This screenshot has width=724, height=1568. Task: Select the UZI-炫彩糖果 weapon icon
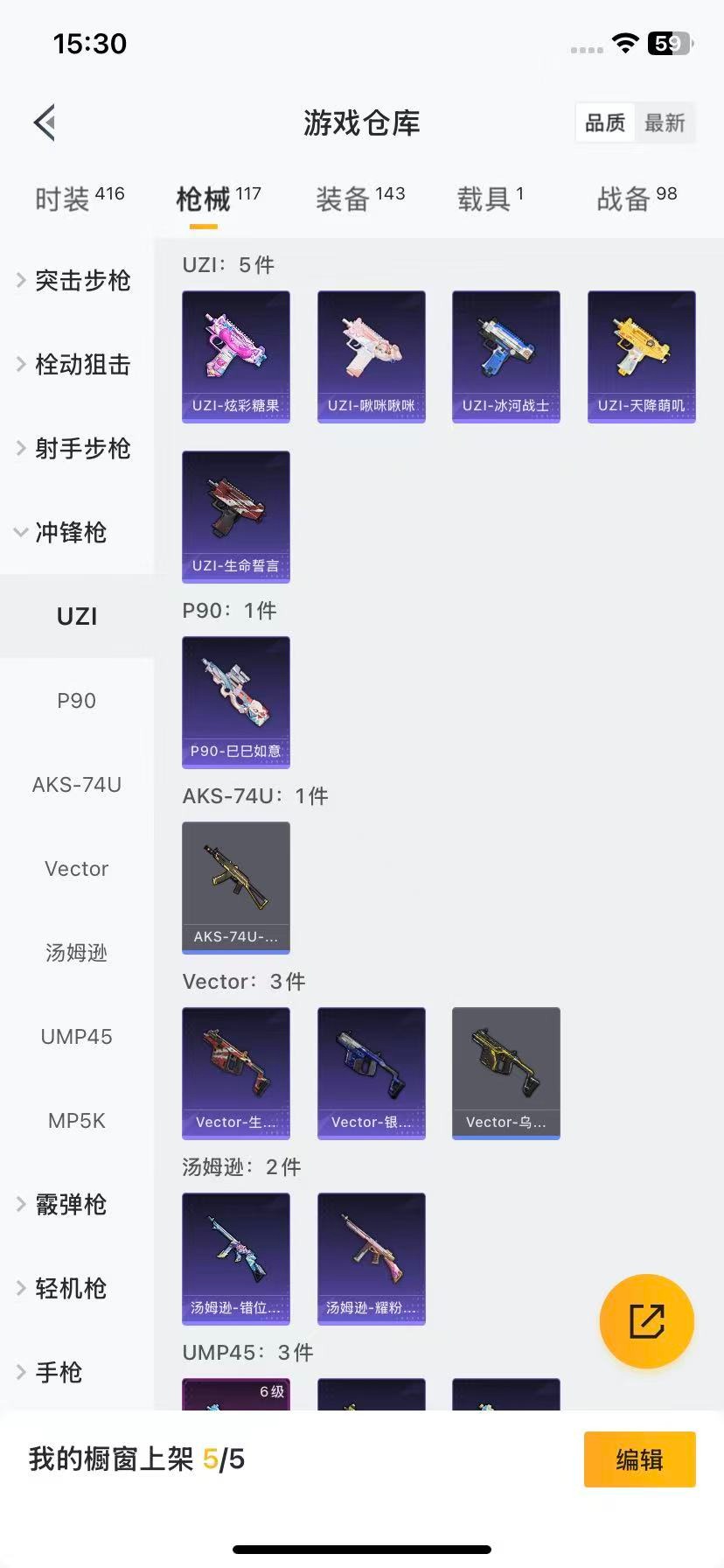click(235, 354)
